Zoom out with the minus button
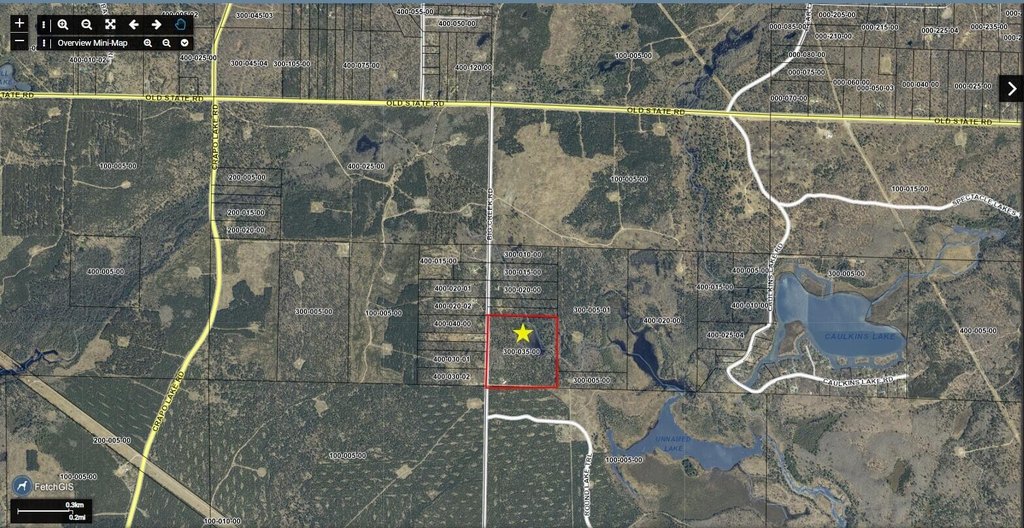This screenshot has height=528, width=1024. pos(19,42)
